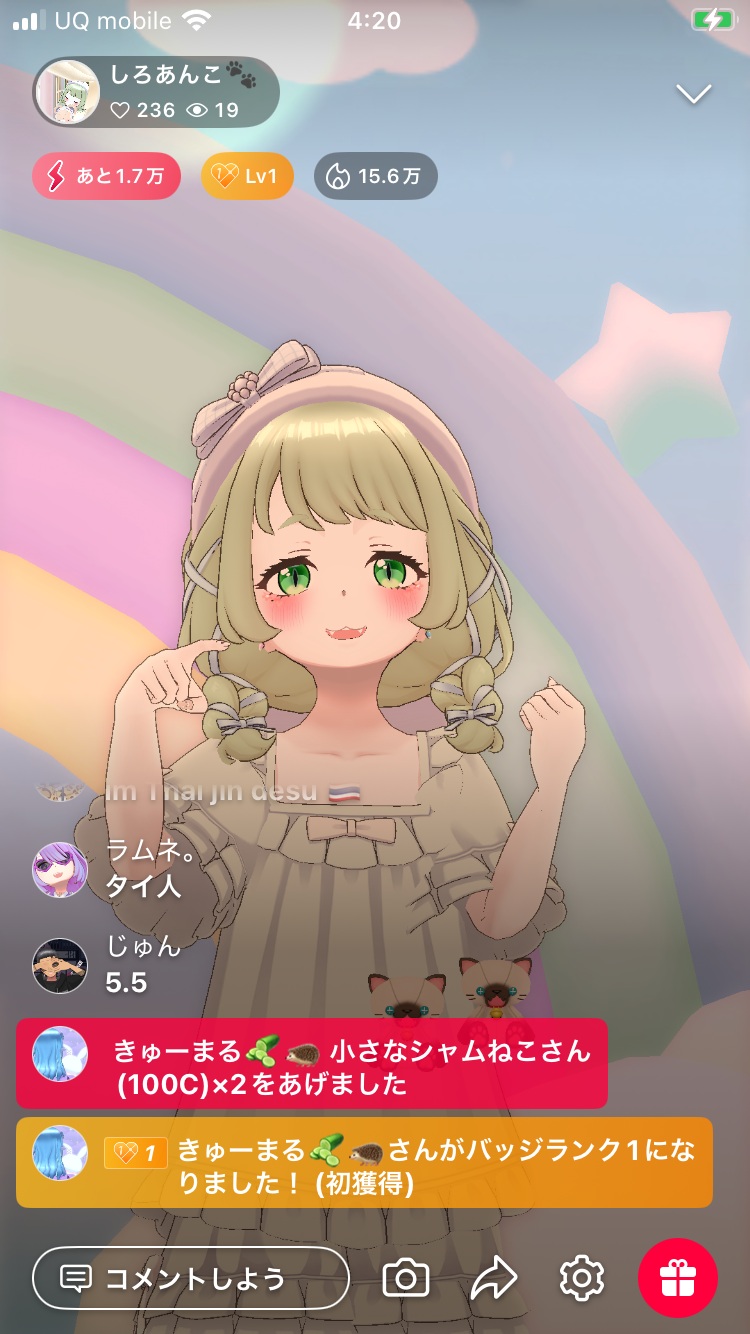Viewport: 750px width, 1334px height.
Task: Open ラムネ。's avatar in comments
Action: 60,869
